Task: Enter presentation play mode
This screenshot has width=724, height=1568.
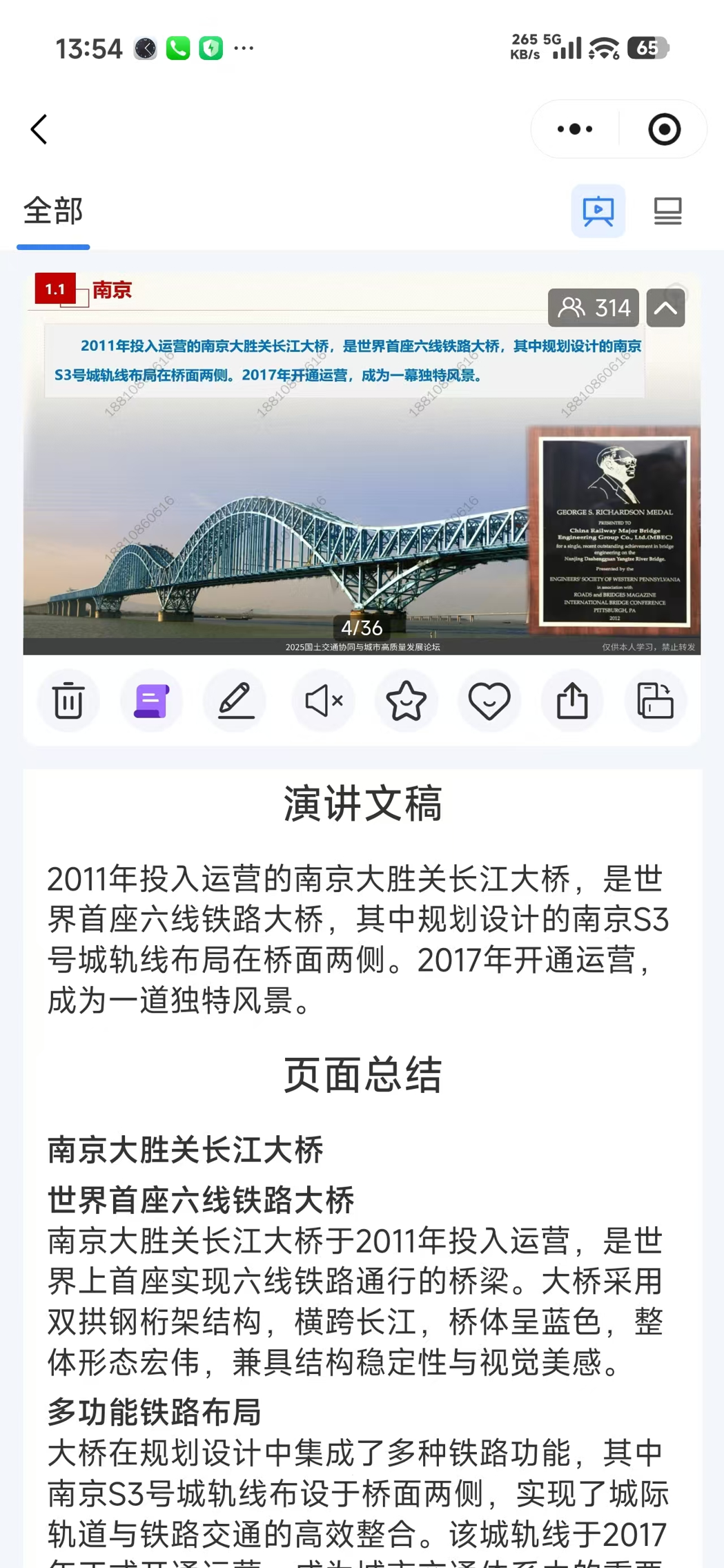Action: click(x=598, y=211)
